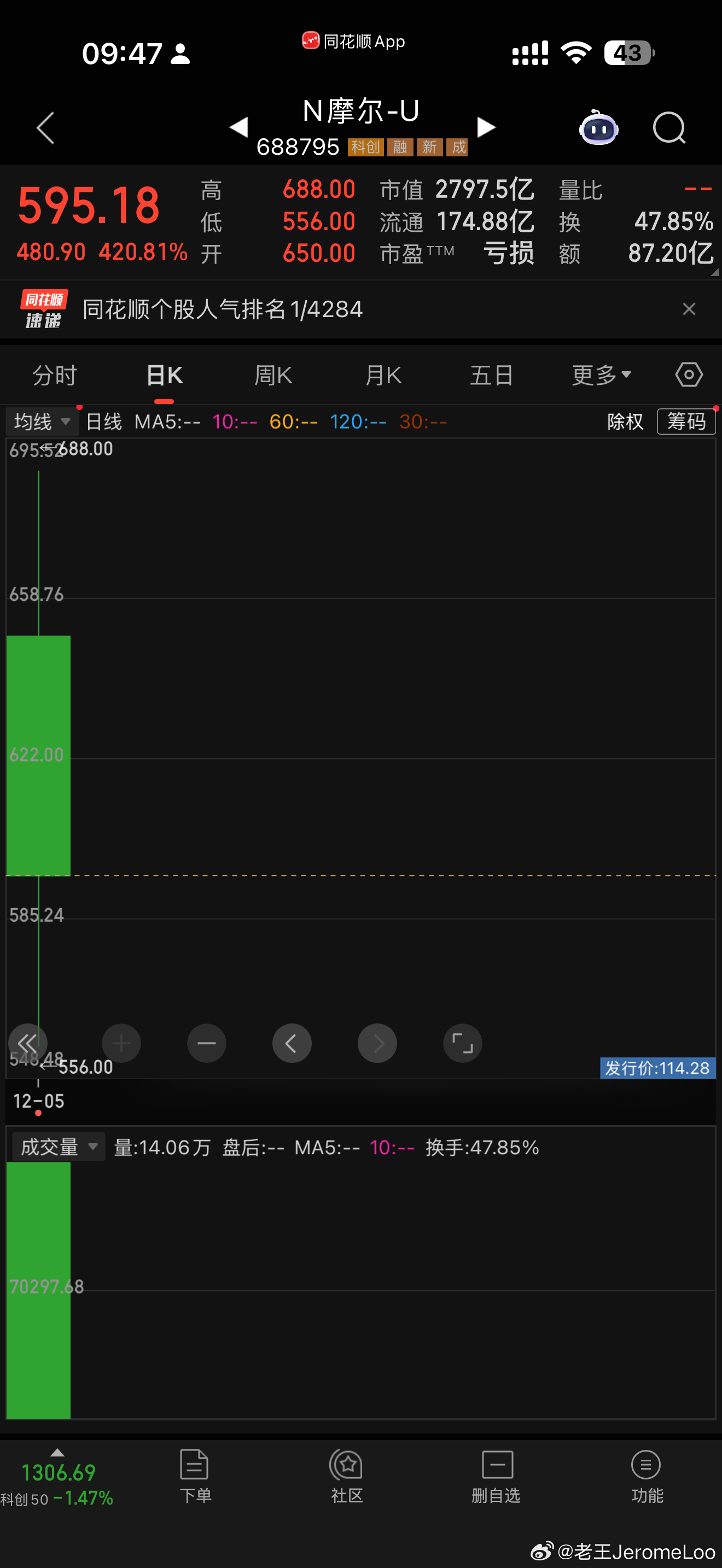The image size is (722, 1568).
Task: Switch to the 周K weekly chart tab
Action: [273, 375]
